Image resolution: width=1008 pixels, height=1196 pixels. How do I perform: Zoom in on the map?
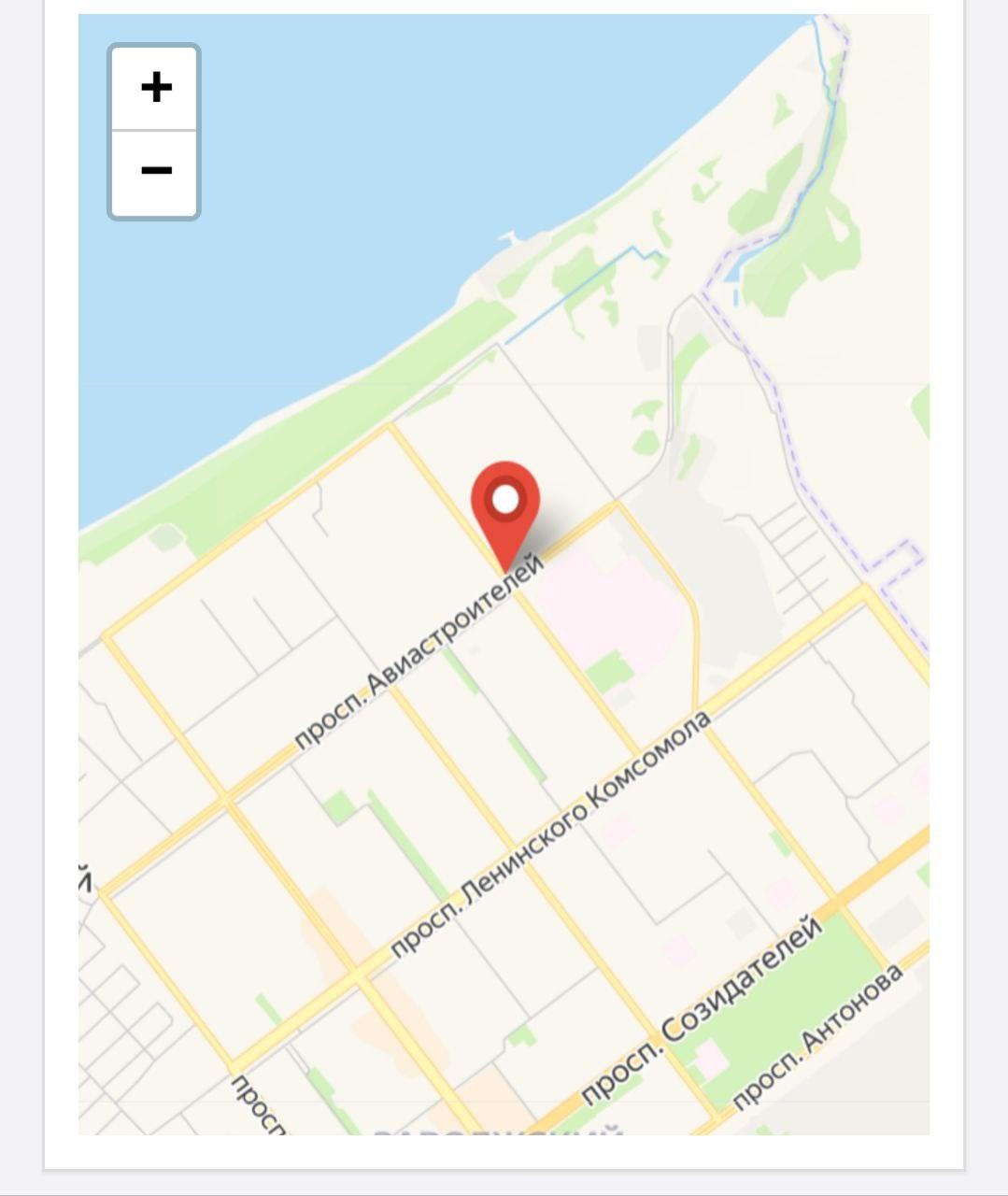click(x=155, y=88)
